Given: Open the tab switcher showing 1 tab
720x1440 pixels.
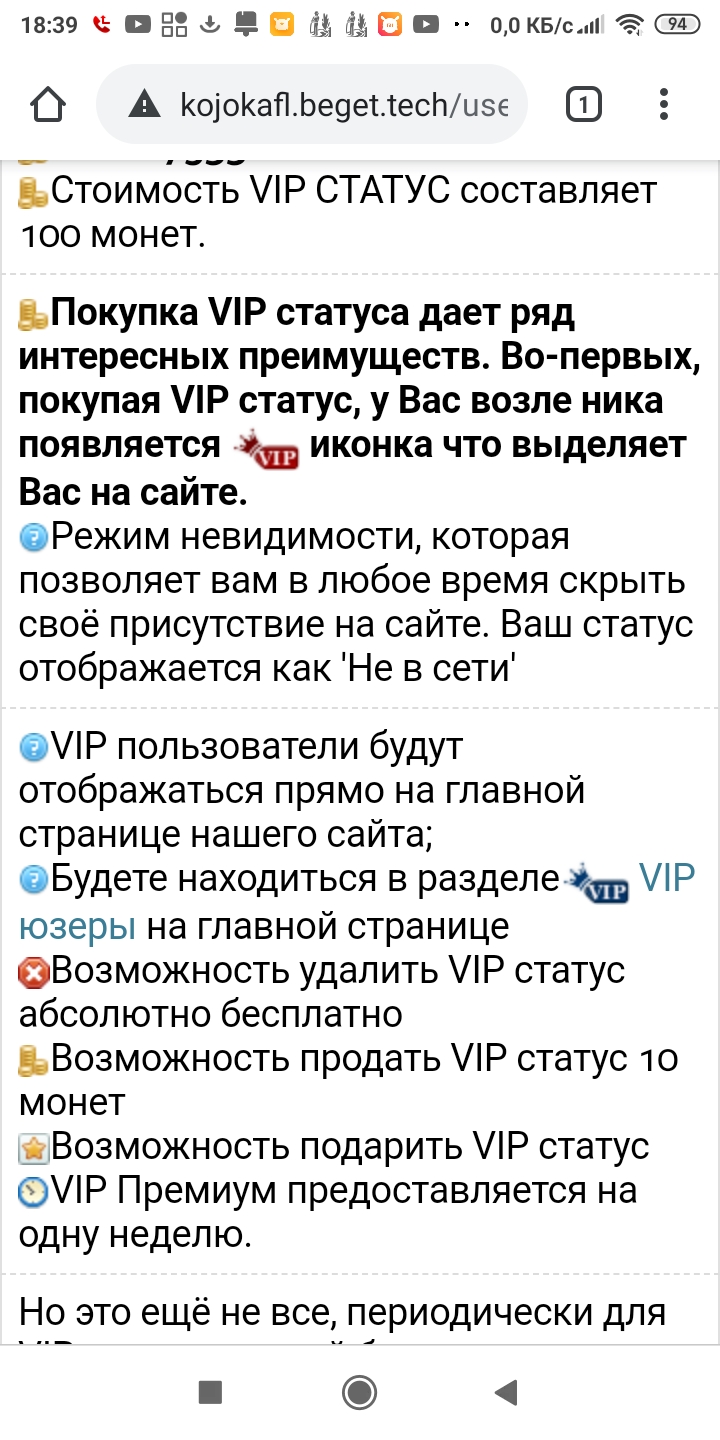Looking at the screenshot, I should point(583,105).
